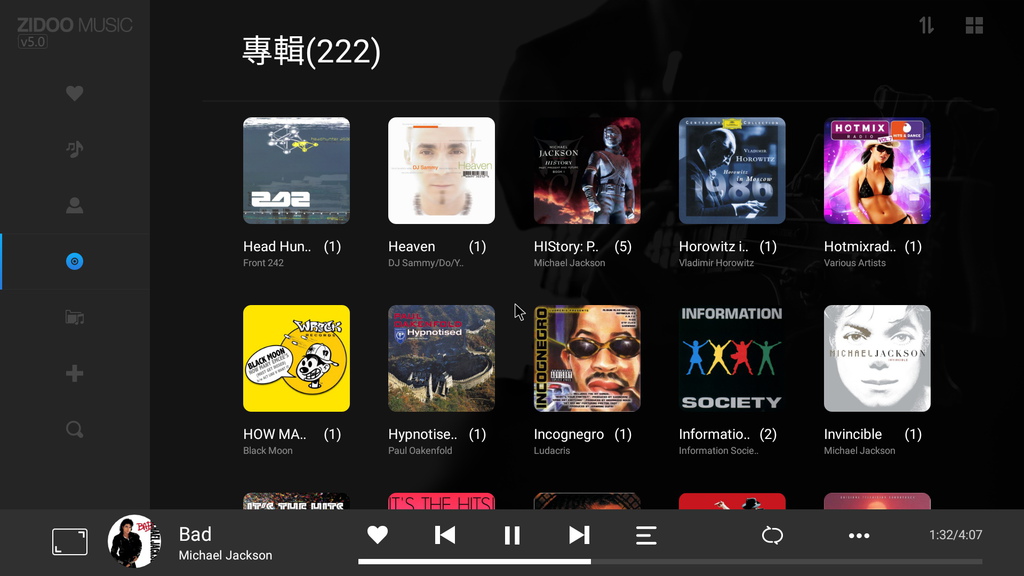Open the Songs section in sidebar
The height and width of the screenshot is (576, 1024).
point(74,149)
